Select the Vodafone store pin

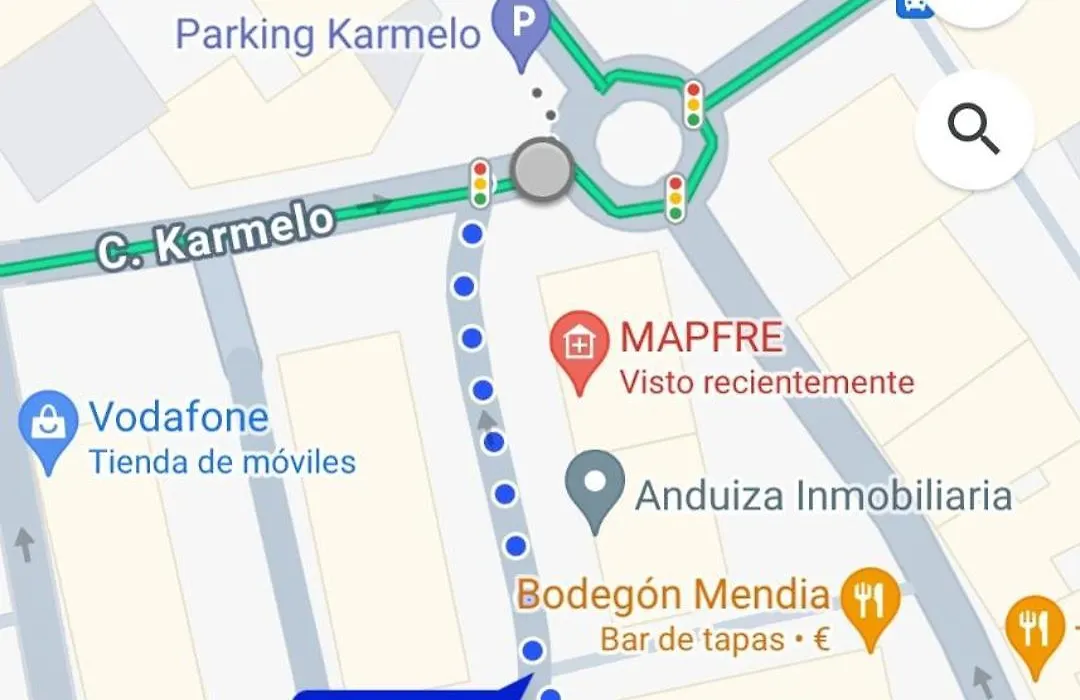pos(48,427)
